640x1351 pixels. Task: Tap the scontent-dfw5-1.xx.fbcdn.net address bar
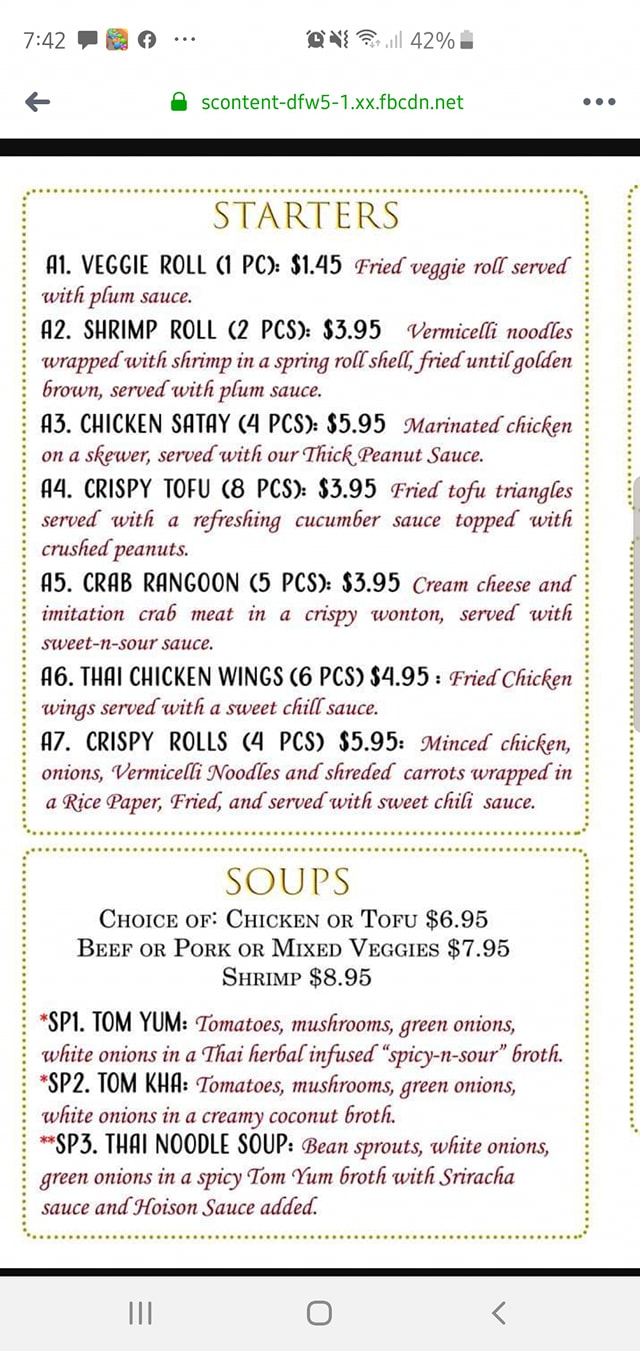(318, 102)
